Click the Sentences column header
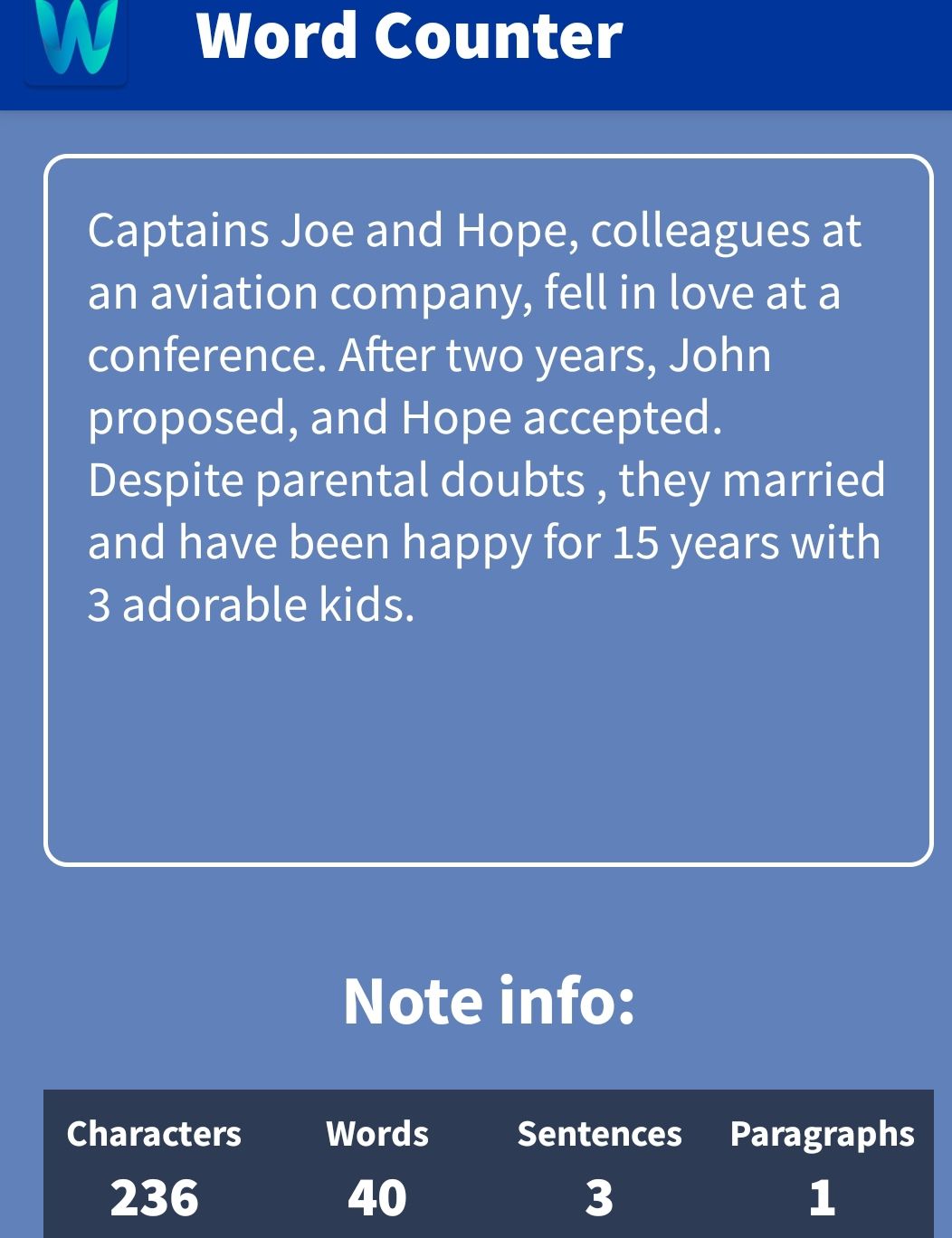Image resolution: width=952 pixels, height=1238 pixels. pyautogui.click(x=598, y=1131)
